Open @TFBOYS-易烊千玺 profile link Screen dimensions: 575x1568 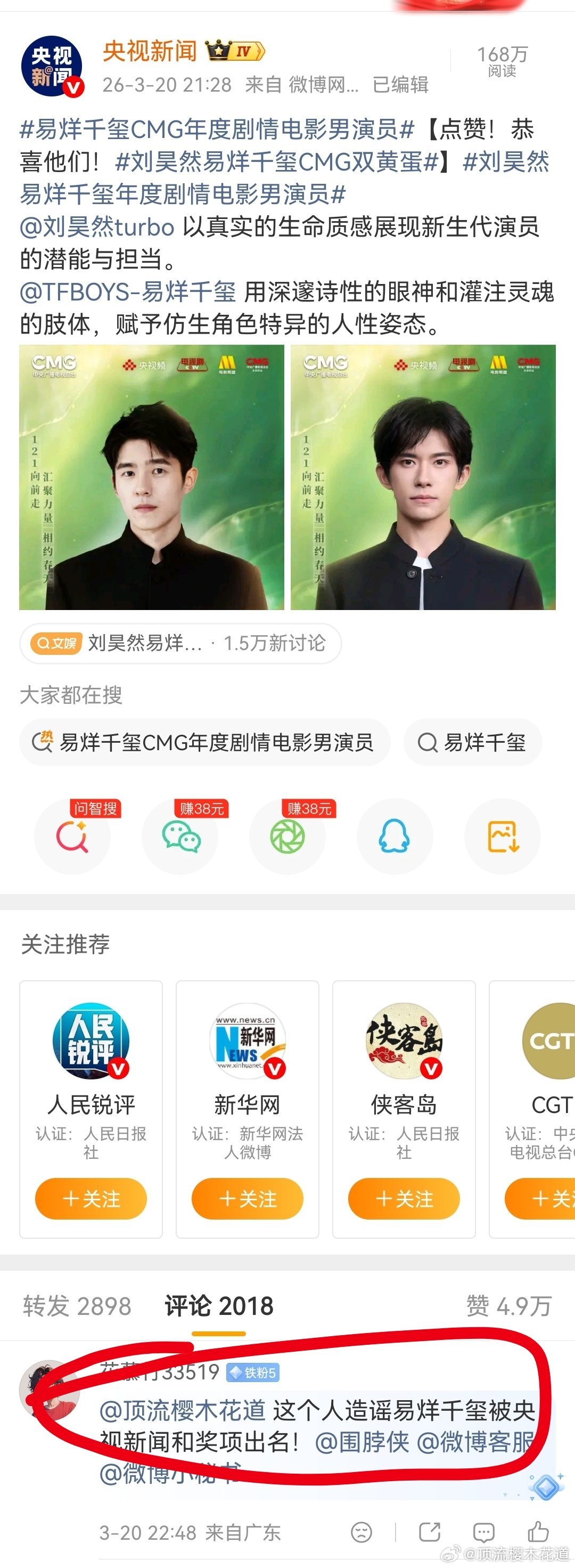[x=122, y=292]
